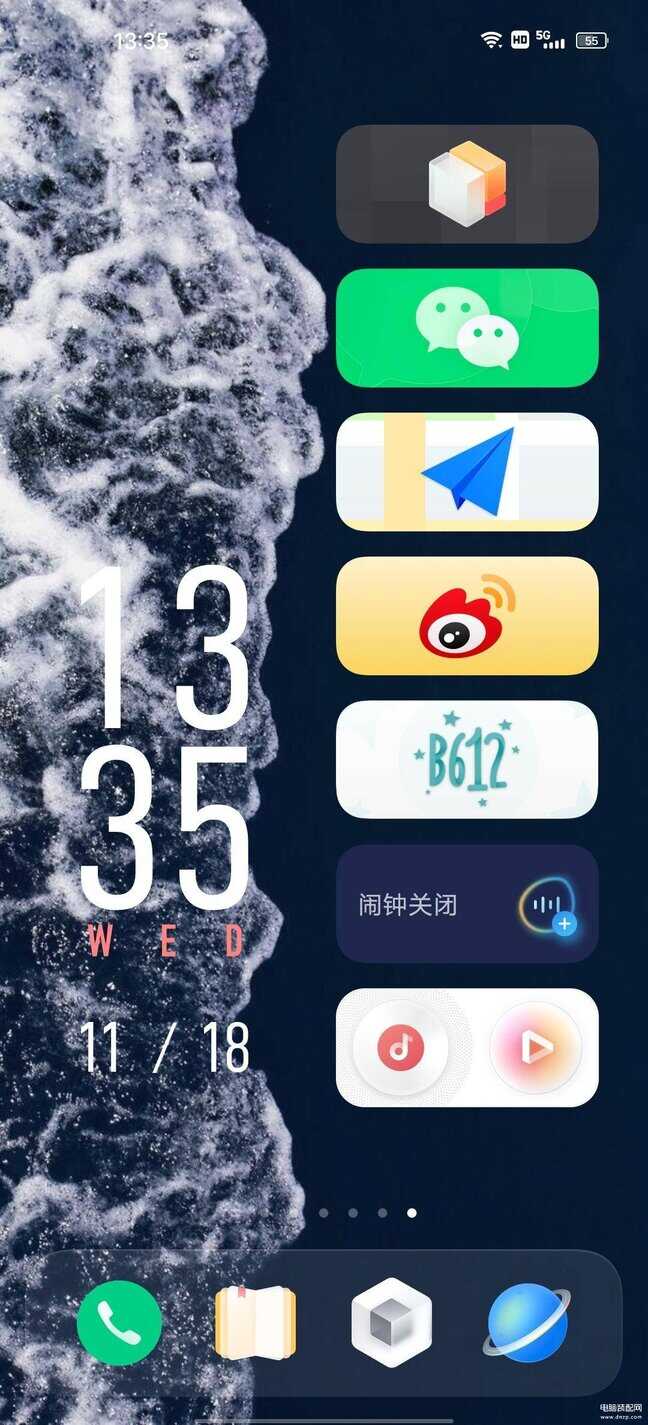Open the gray cube app in dock

(x=391, y=1323)
